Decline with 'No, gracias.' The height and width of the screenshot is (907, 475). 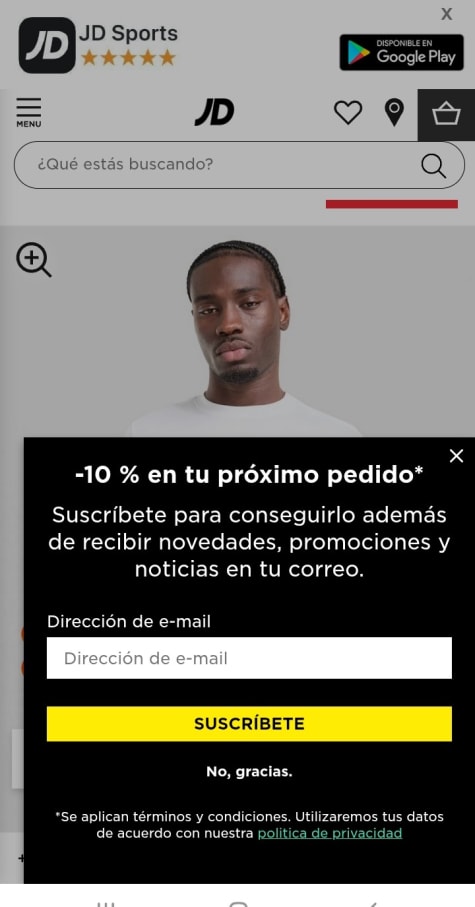click(249, 772)
